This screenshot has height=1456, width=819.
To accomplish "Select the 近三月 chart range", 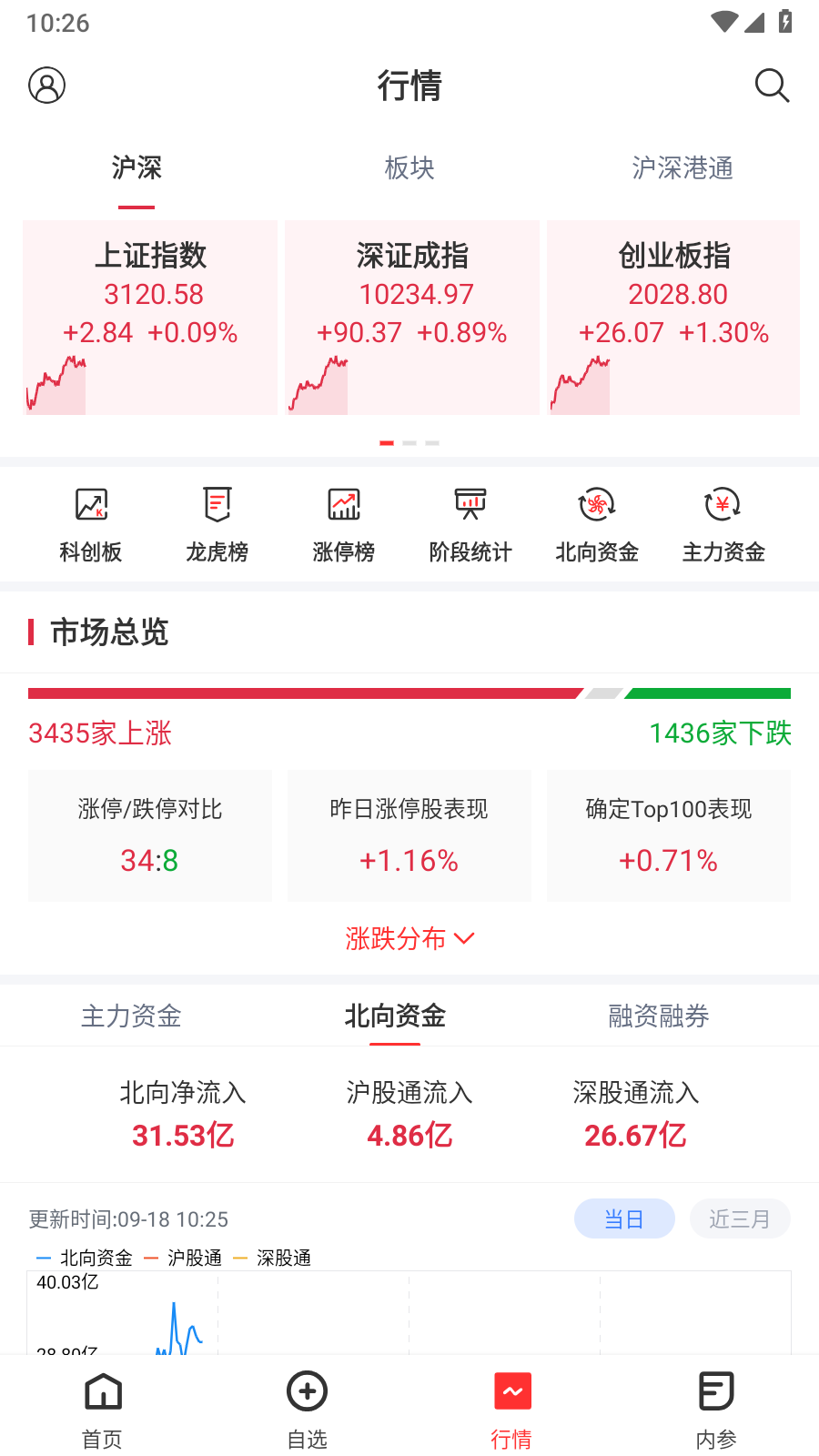I will pos(739,1218).
